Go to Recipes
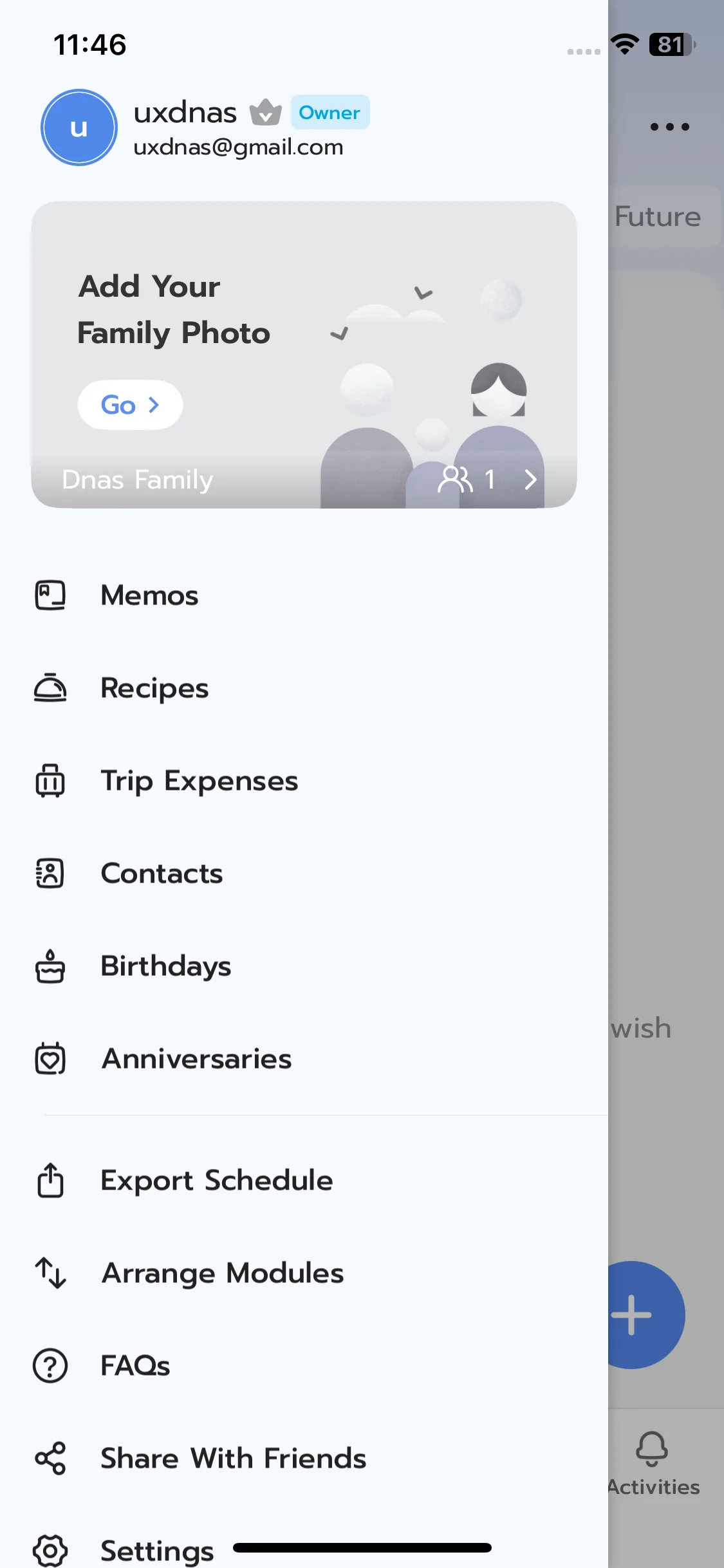 click(154, 688)
